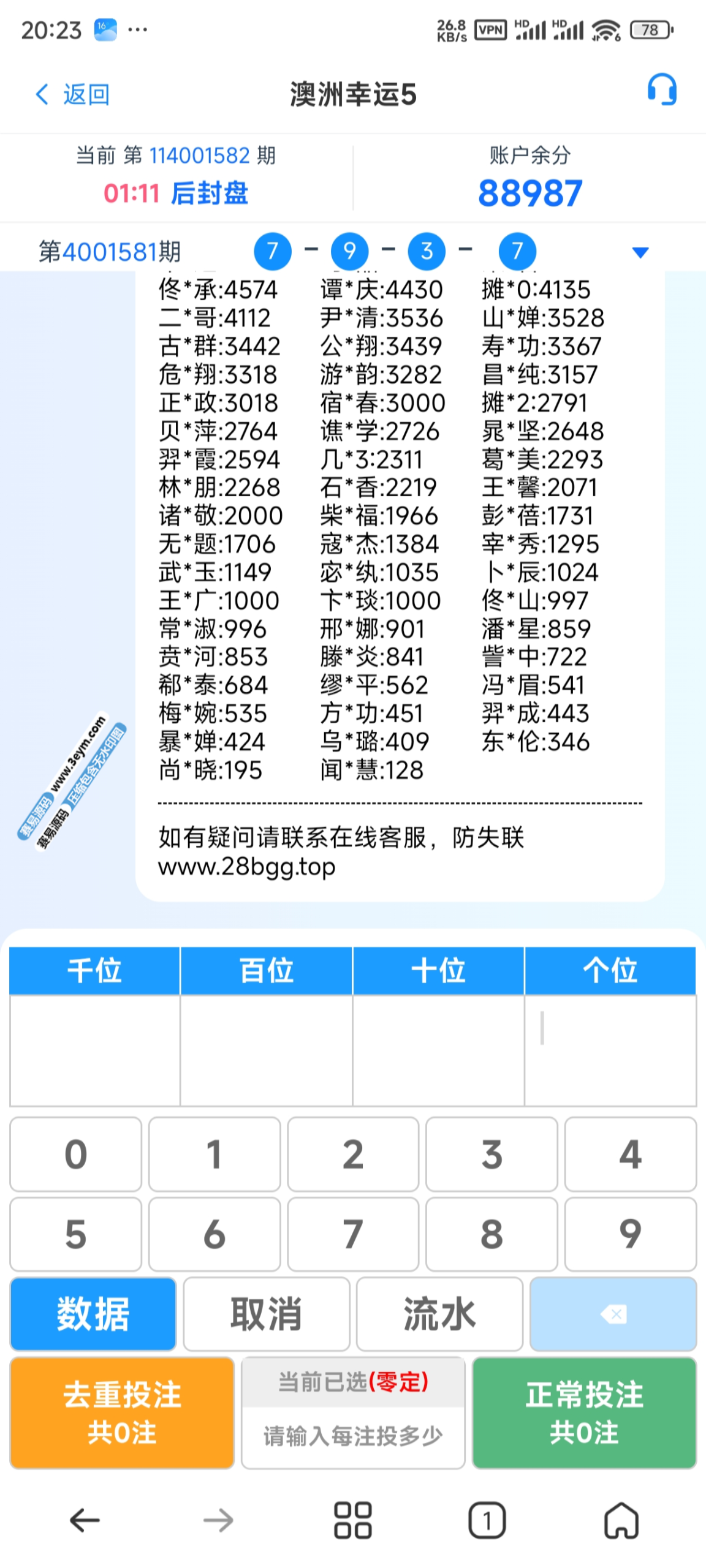Open the 数据 view
The width and height of the screenshot is (706, 1568).
click(93, 1313)
